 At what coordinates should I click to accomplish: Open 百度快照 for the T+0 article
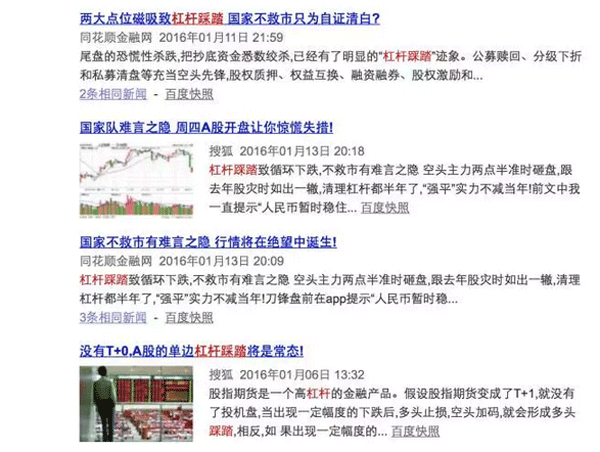click(415, 431)
